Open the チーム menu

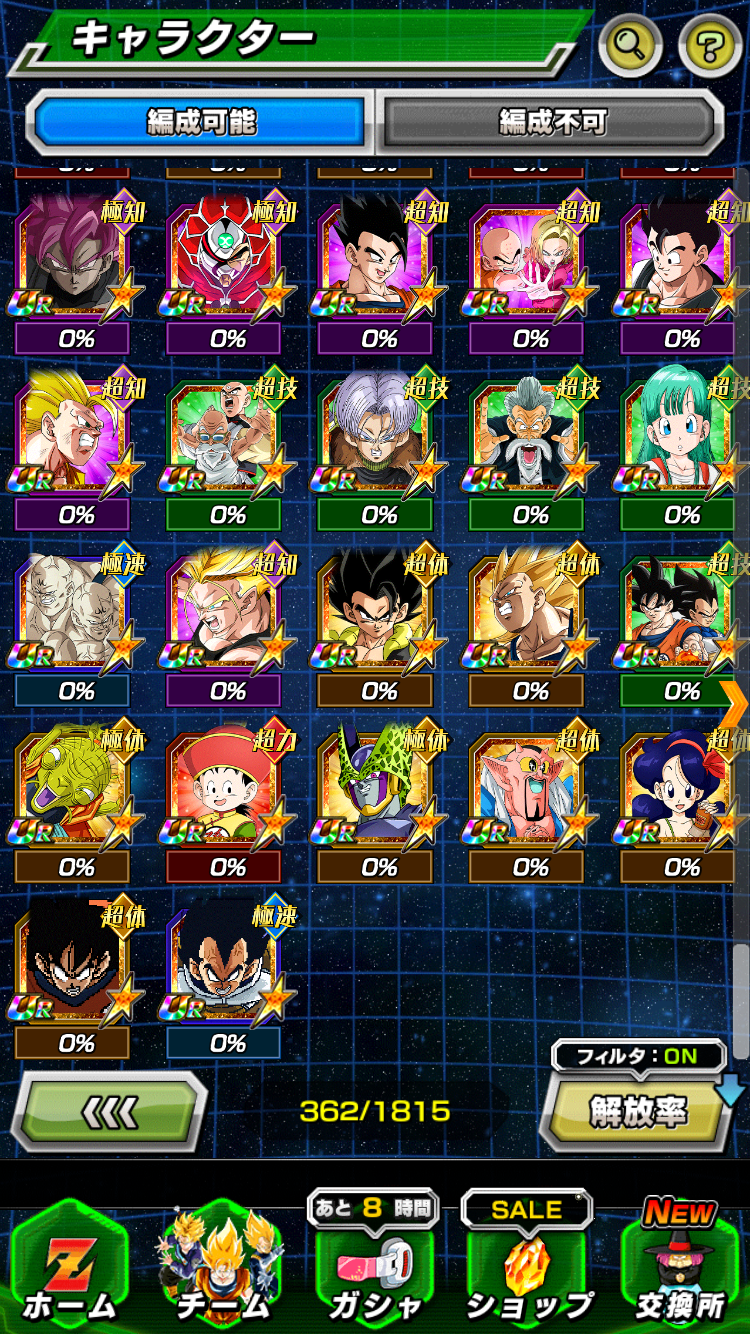coord(221,1268)
